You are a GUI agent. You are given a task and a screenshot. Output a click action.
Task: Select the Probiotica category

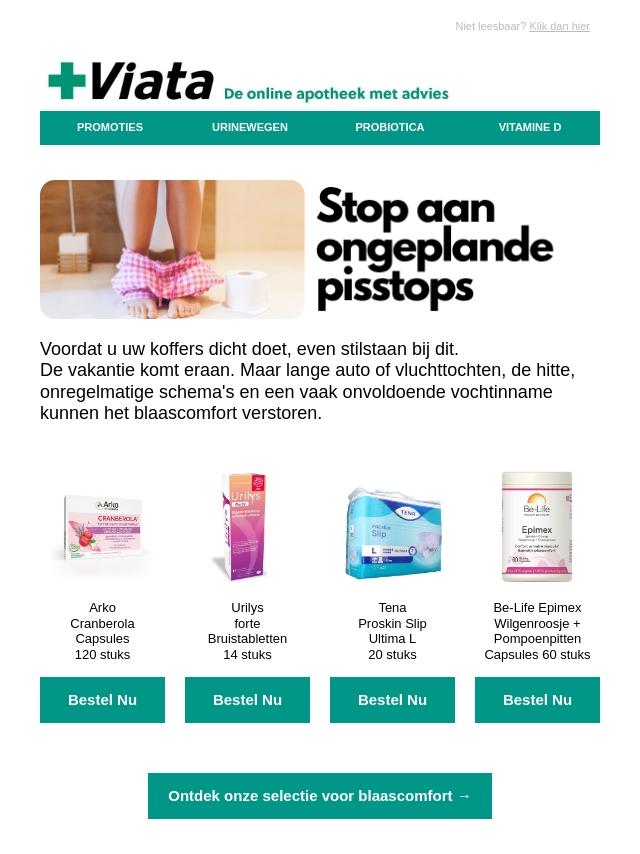[x=390, y=128]
